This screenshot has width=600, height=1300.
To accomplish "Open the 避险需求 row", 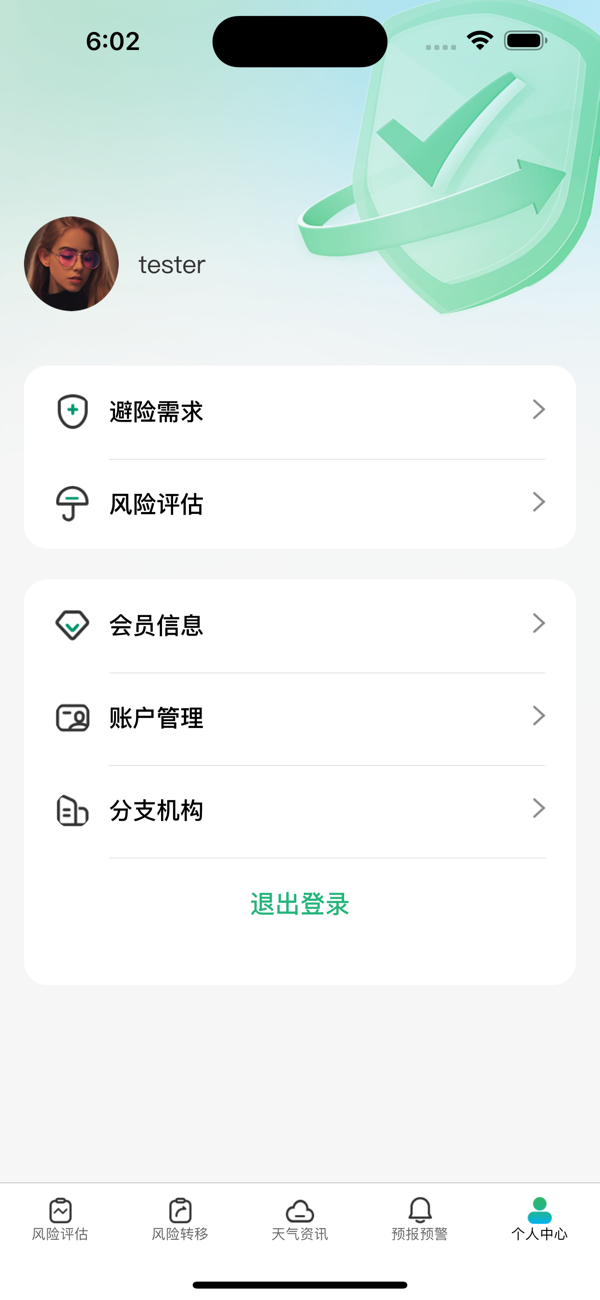I will point(300,411).
